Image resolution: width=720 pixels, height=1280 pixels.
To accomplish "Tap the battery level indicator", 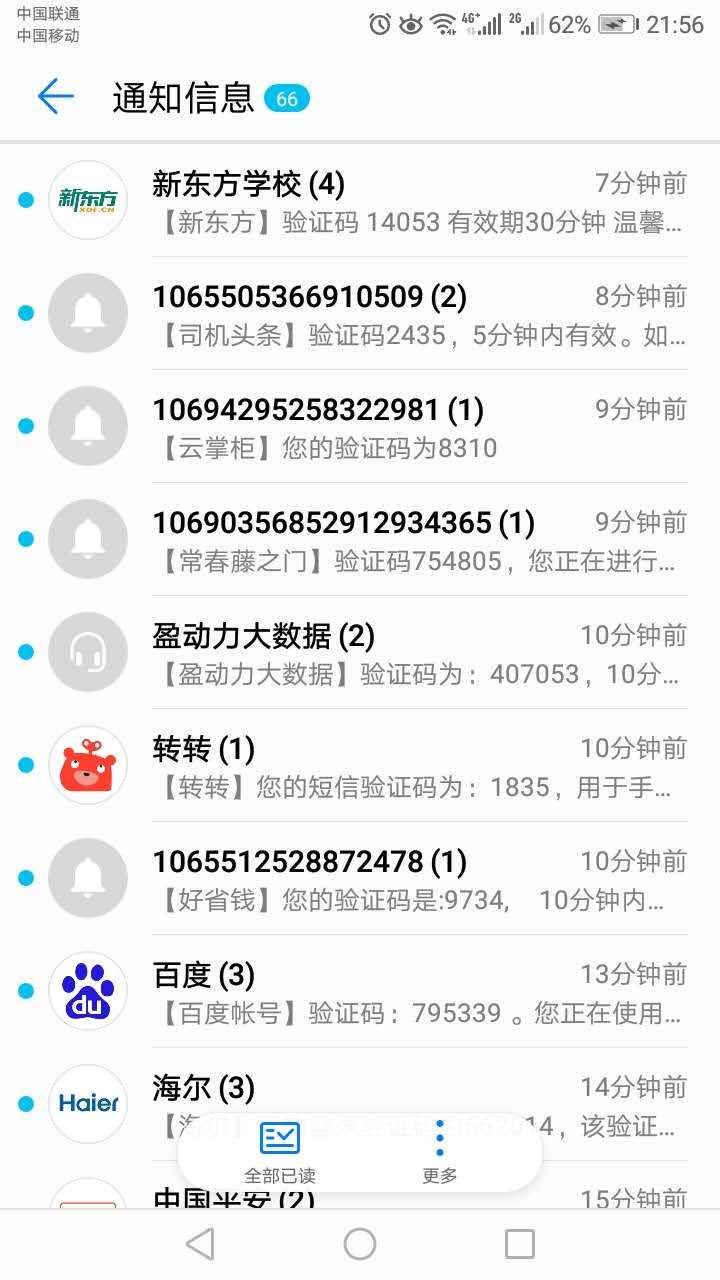I will [x=619, y=23].
